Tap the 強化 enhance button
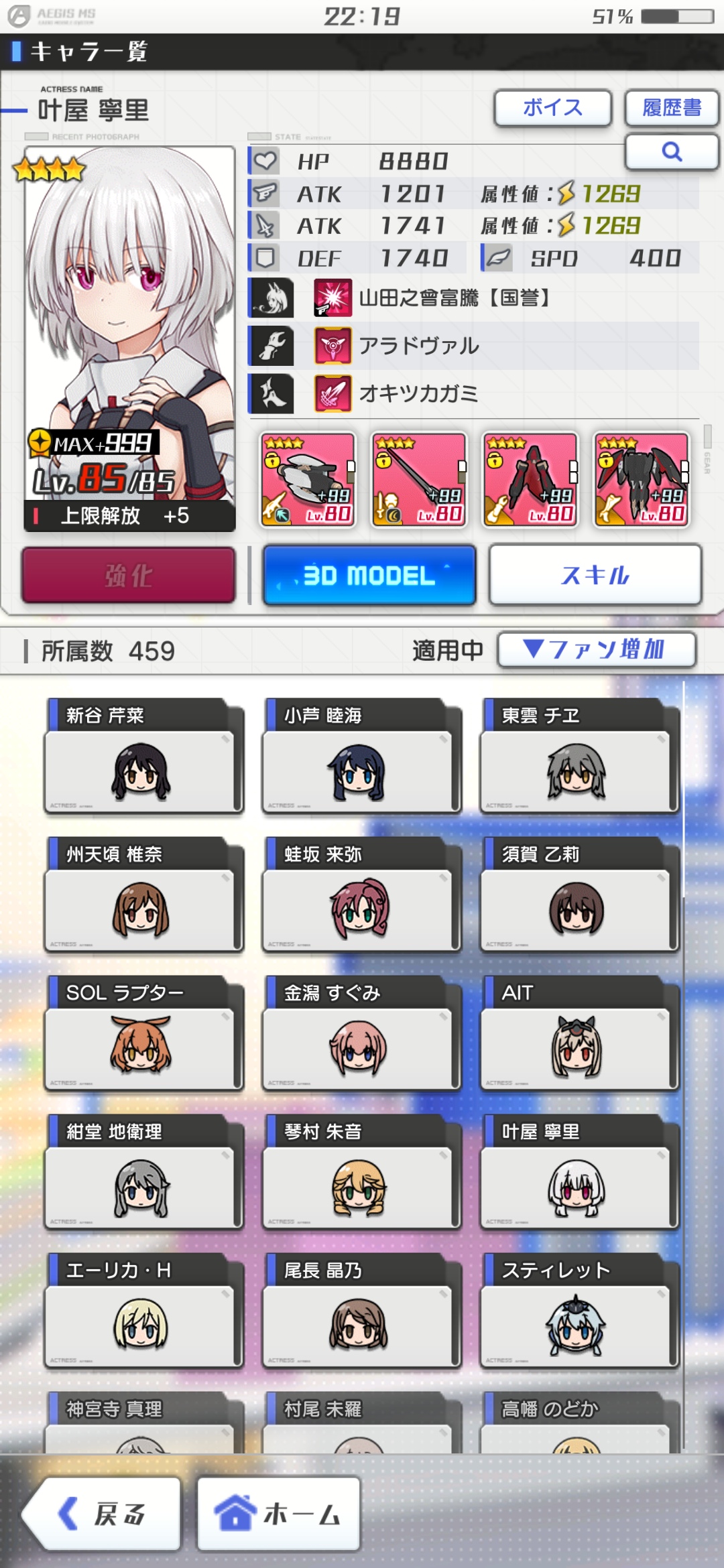Screen dimensions: 724x1568 point(129,576)
